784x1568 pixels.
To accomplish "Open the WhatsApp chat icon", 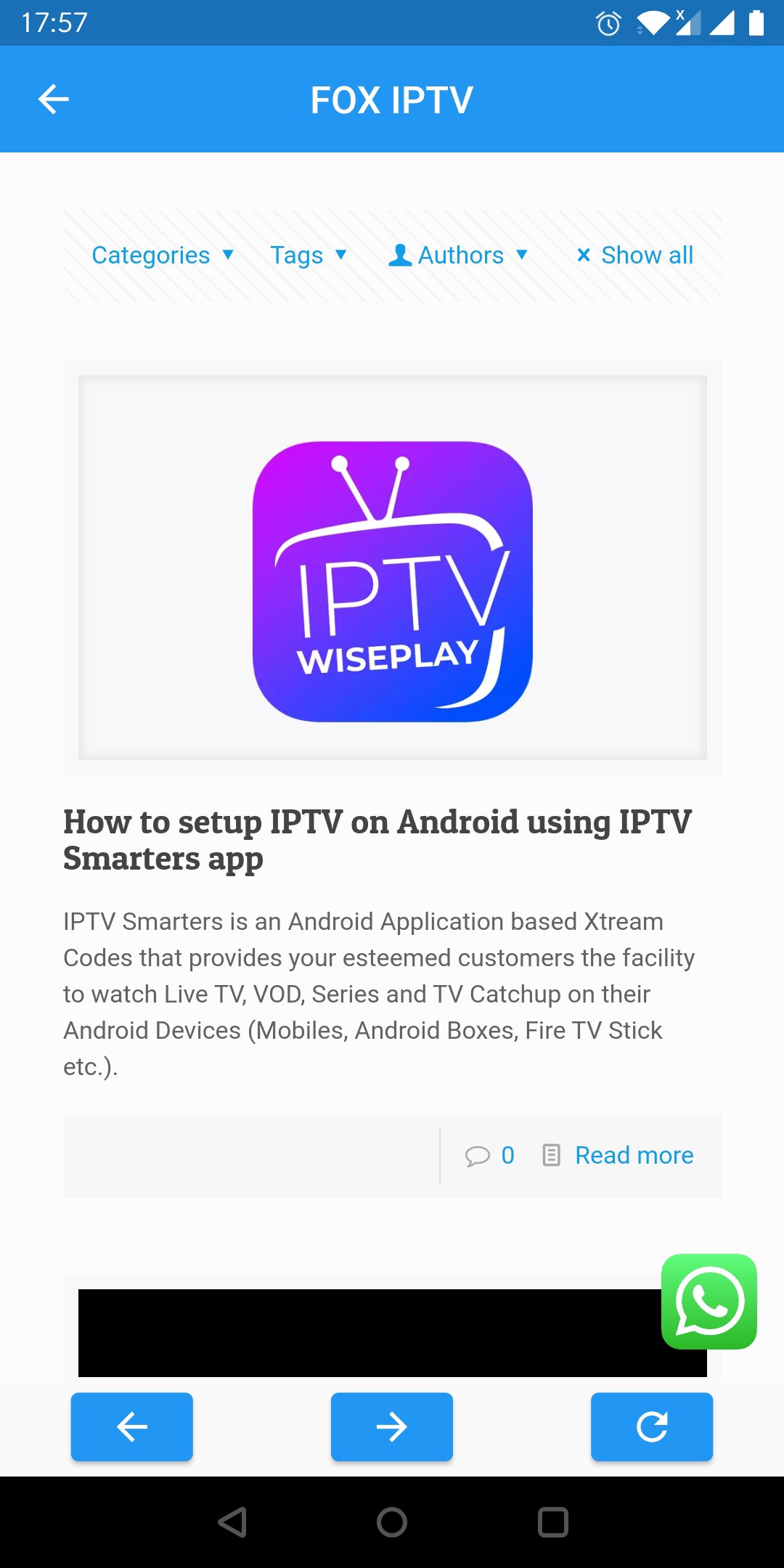I will pyautogui.click(x=709, y=1302).
